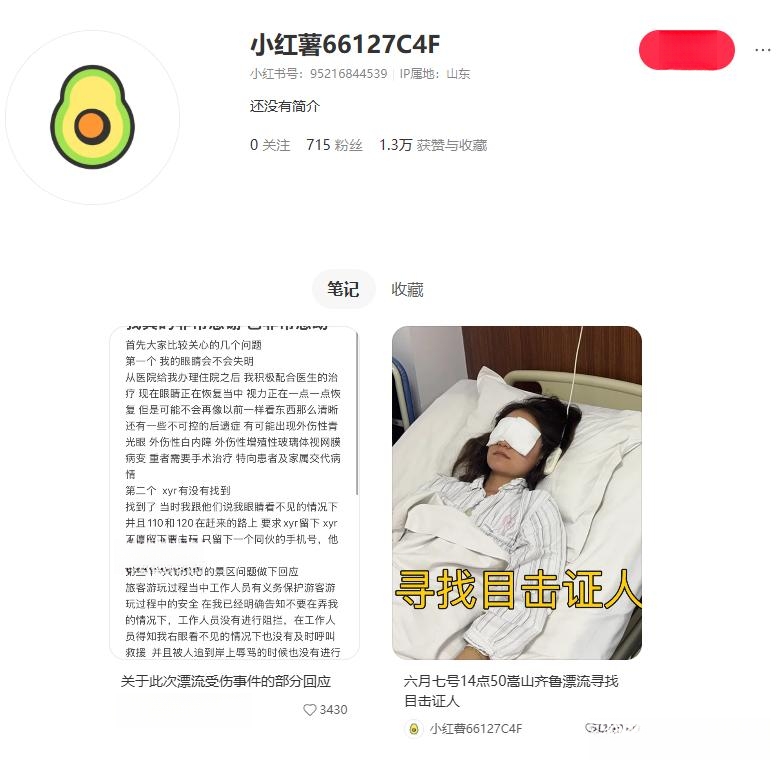The height and width of the screenshot is (768, 778).
Task: Open the 715 粉丝 followers list
Action: pos(334,145)
